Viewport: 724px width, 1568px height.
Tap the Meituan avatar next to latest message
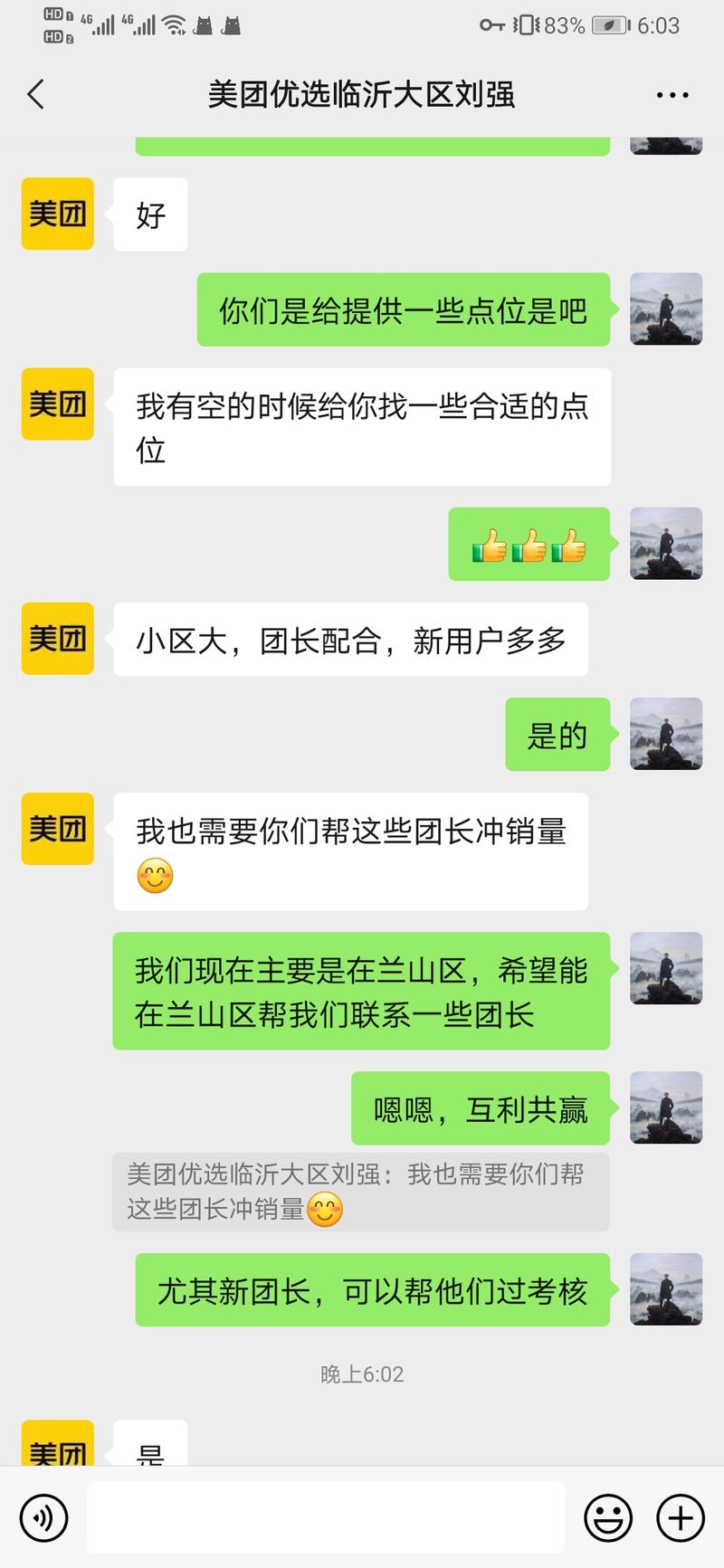tap(57, 1448)
